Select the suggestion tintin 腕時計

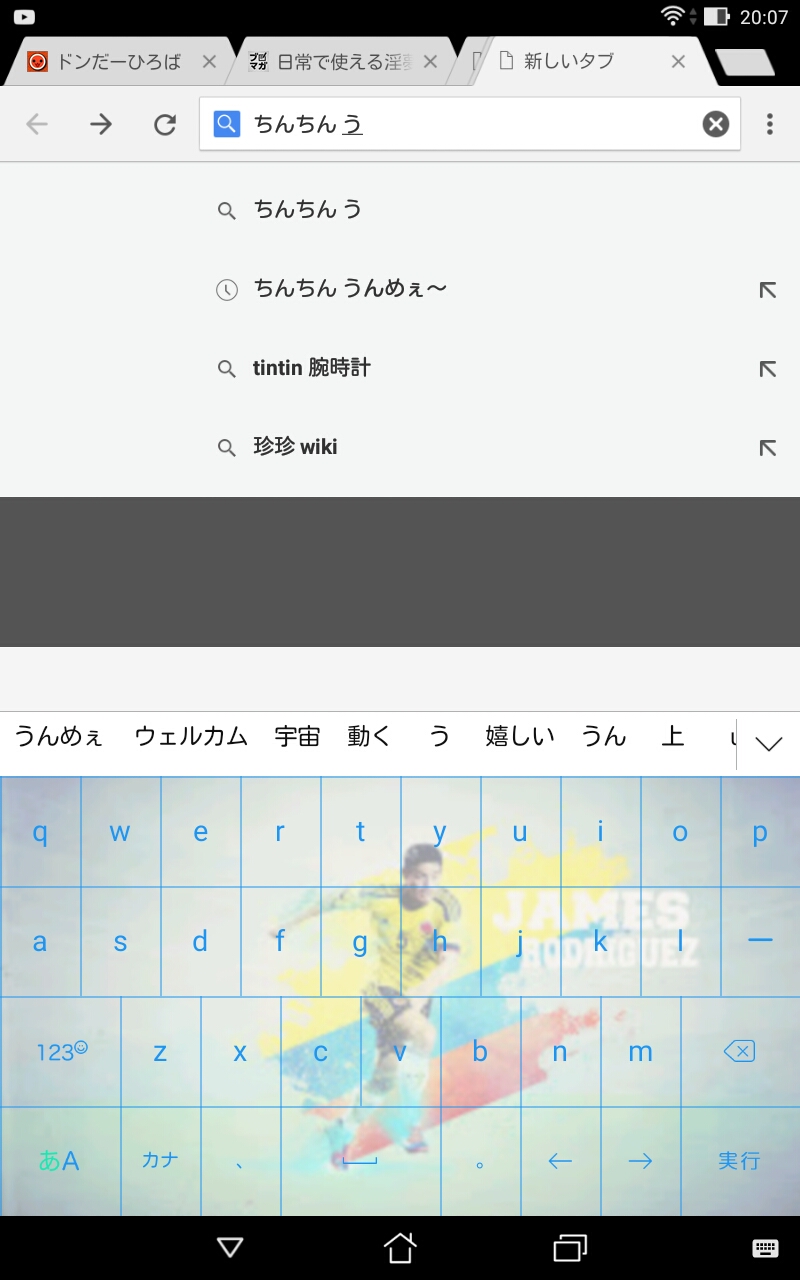(x=311, y=368)
